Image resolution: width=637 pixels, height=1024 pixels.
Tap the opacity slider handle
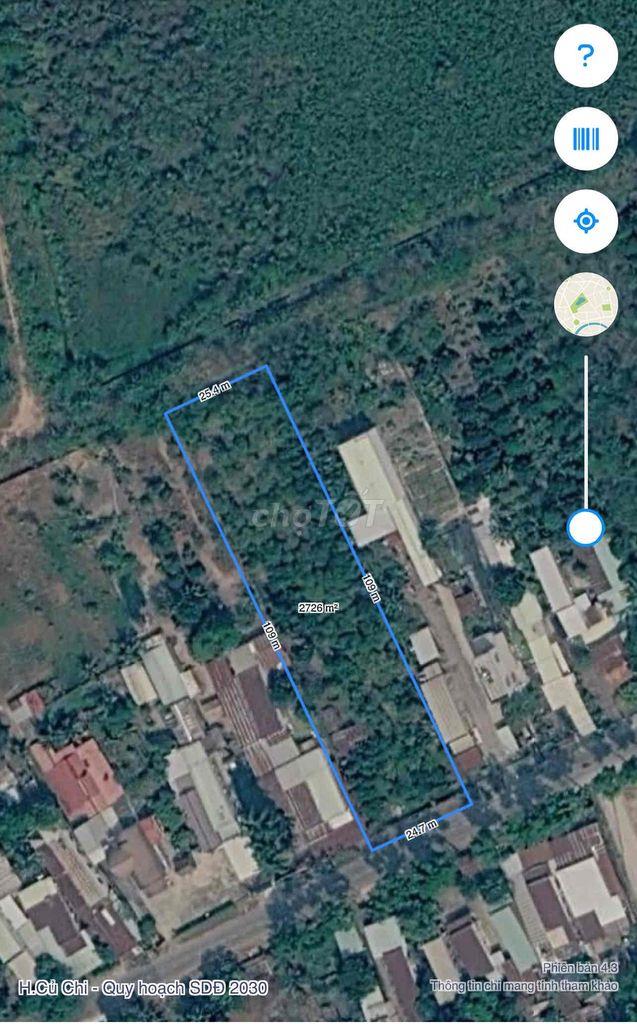(585, 527)
